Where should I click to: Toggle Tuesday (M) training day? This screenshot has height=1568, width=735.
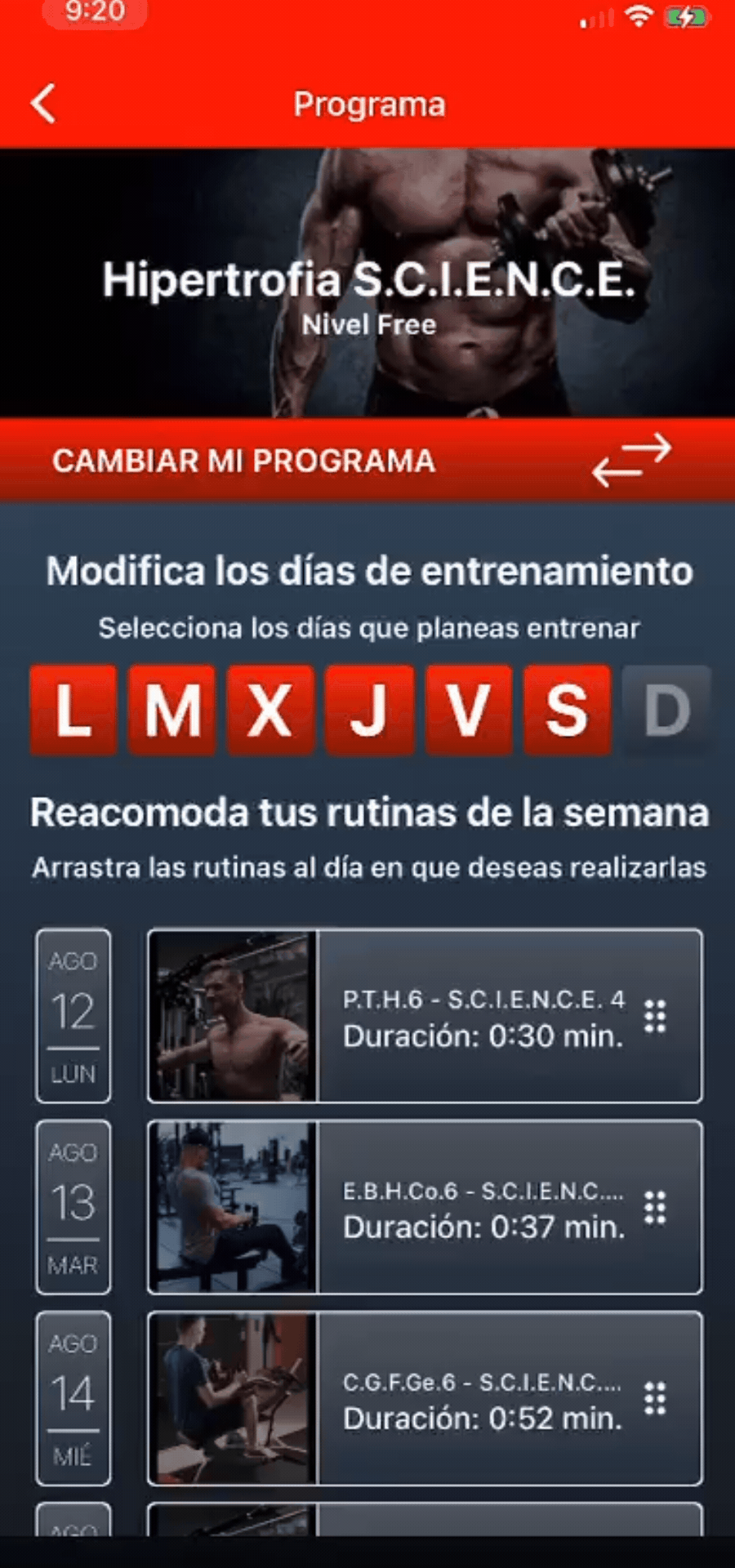[172, 710]
